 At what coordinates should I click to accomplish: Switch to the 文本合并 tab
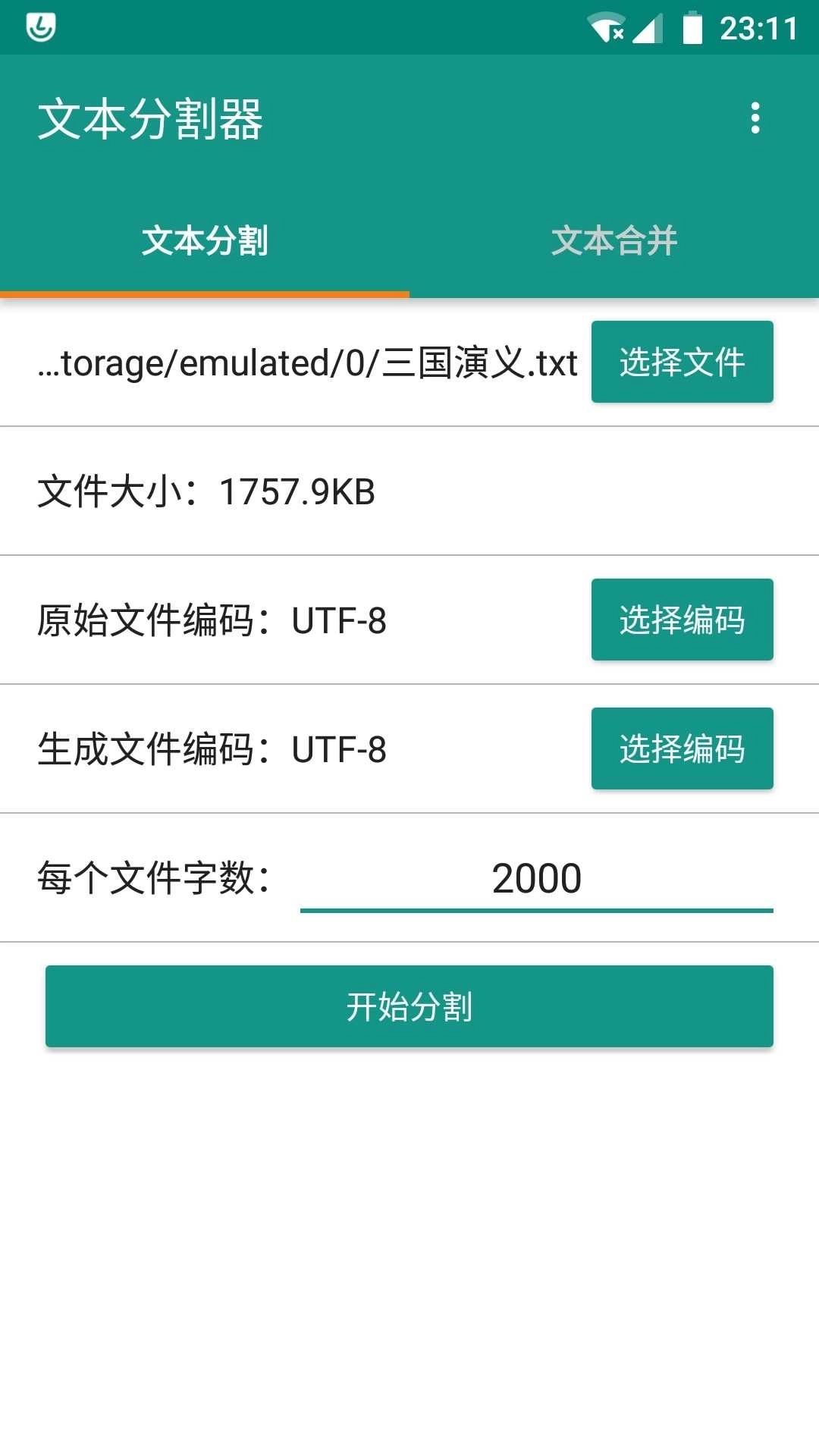click(614, 241)
